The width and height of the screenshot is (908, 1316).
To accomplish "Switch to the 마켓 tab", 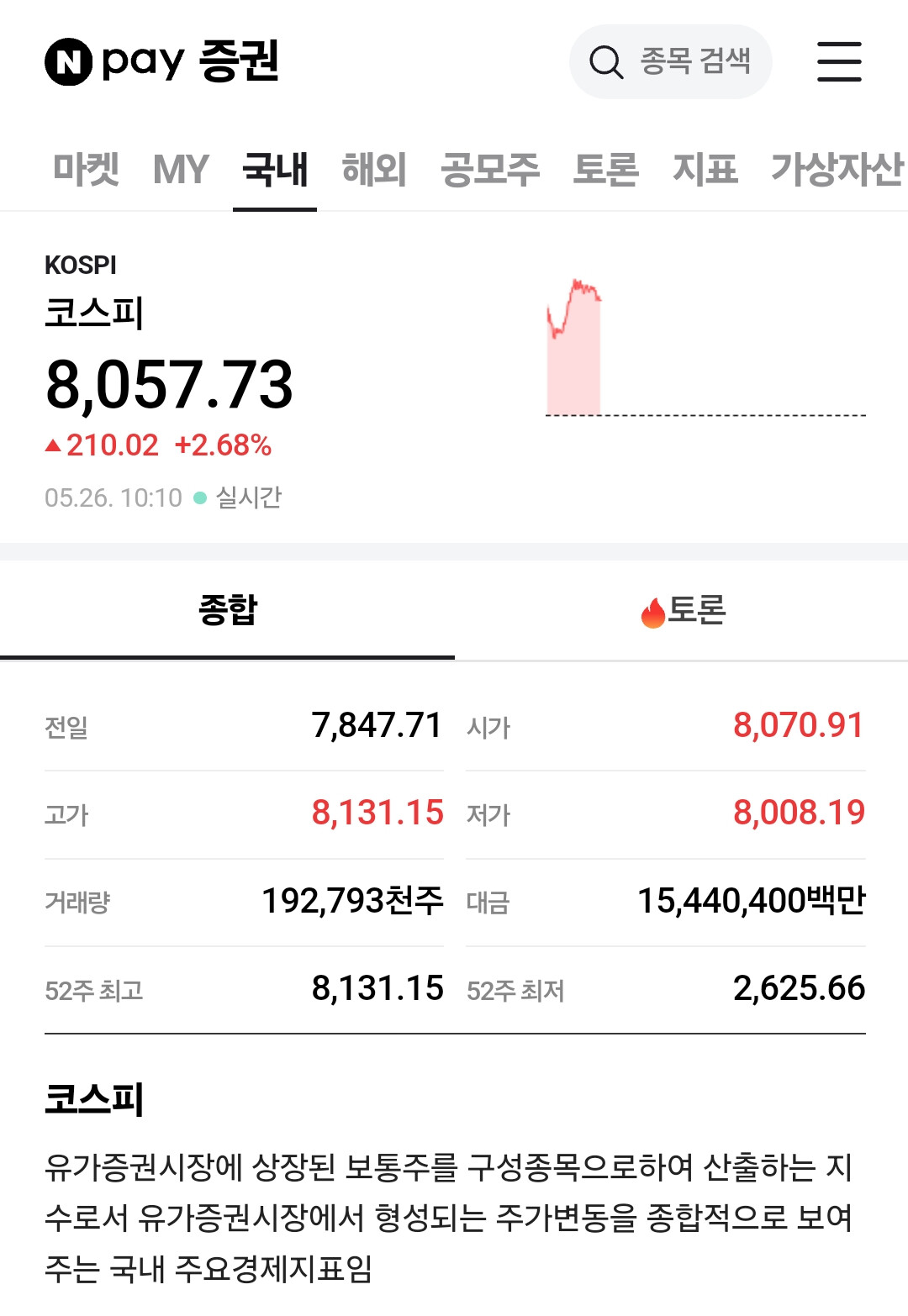I will [86, 169].
